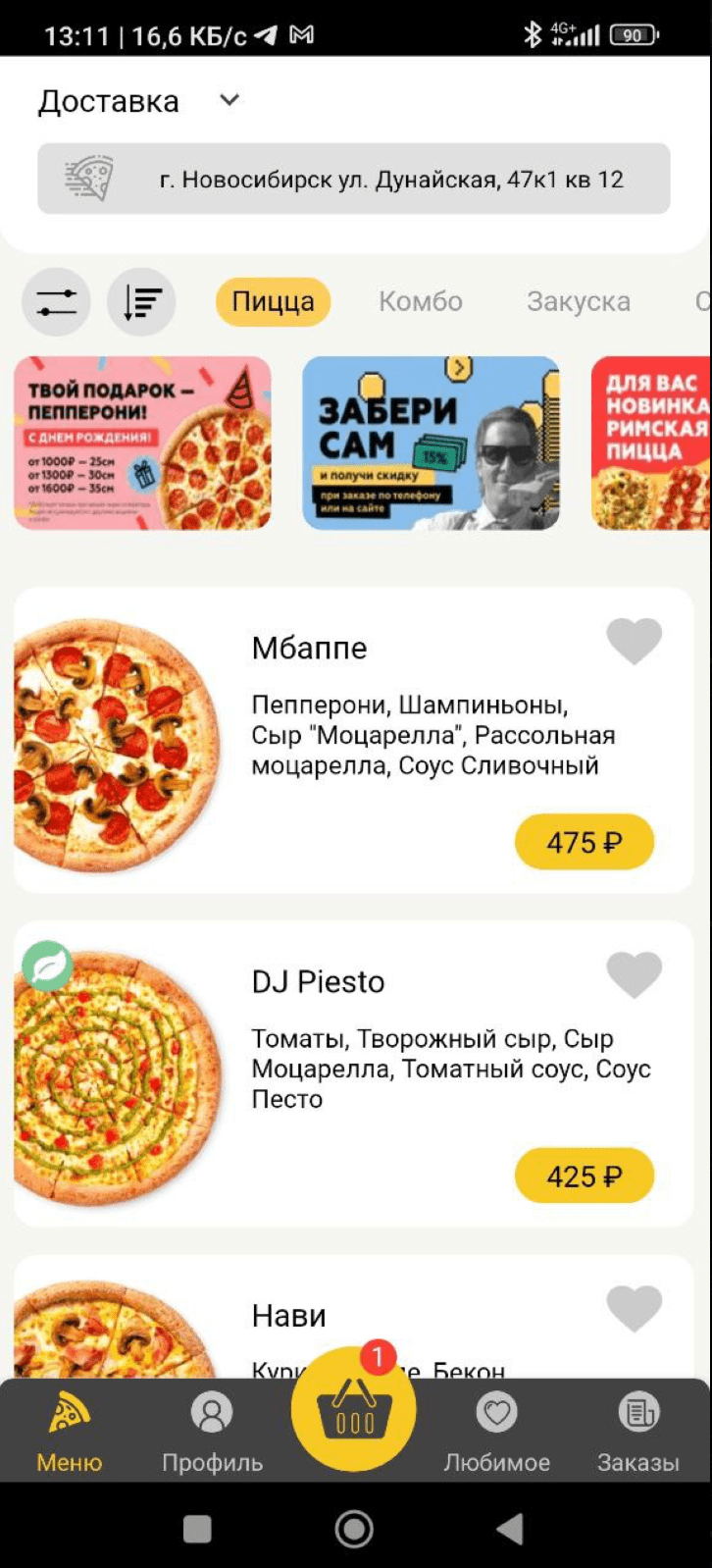
Task: Add Мбаппе pizza to favorites
Action: [635, 641]
